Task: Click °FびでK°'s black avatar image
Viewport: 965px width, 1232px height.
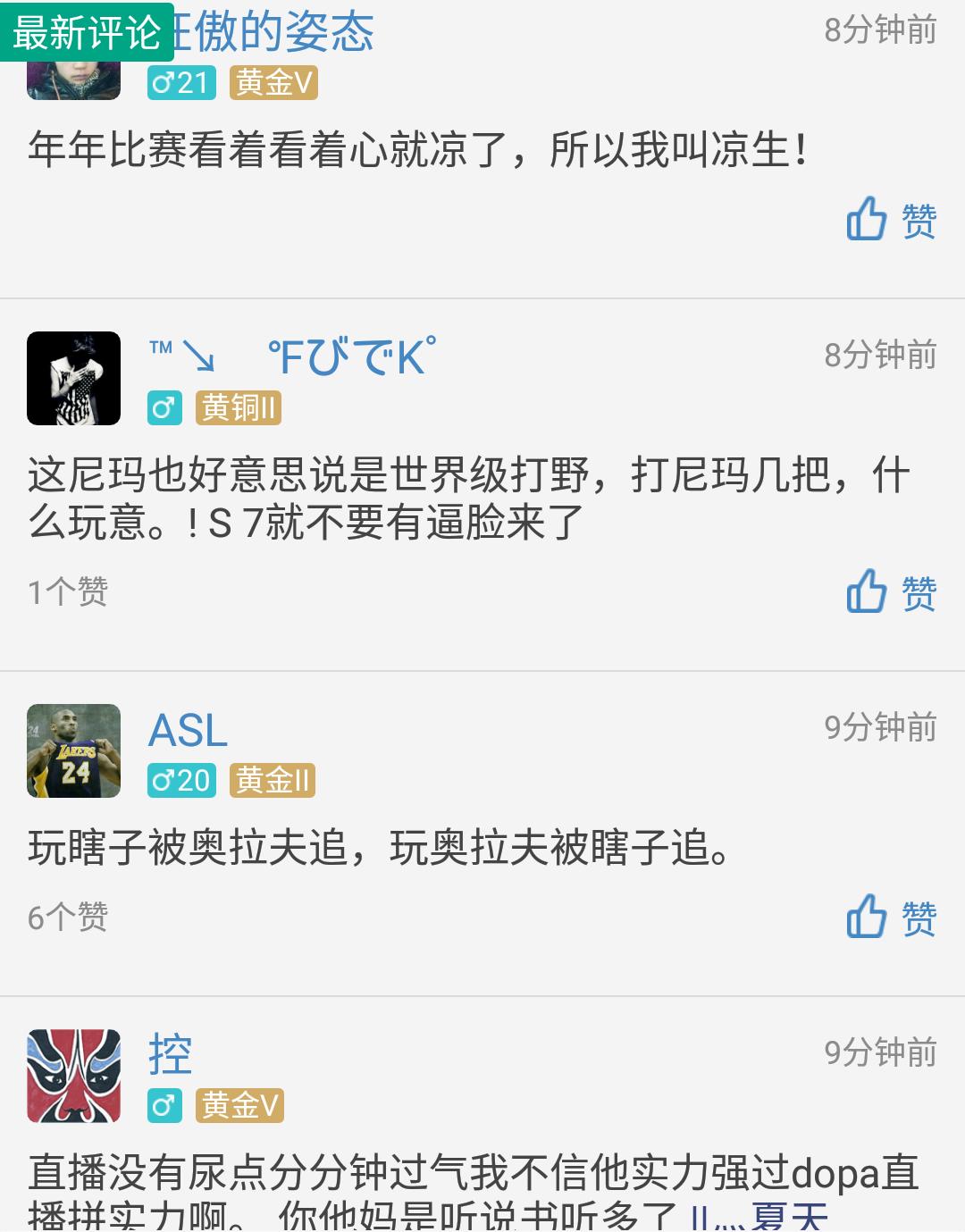Action: click(73, 377)
